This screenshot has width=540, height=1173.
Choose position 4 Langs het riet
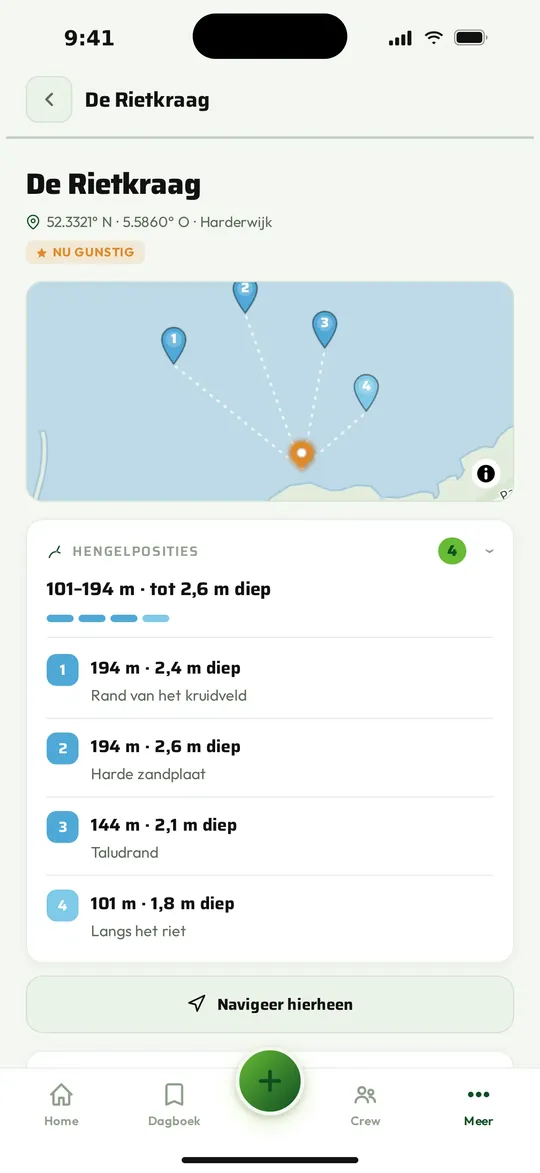click(x=269, y=915)
